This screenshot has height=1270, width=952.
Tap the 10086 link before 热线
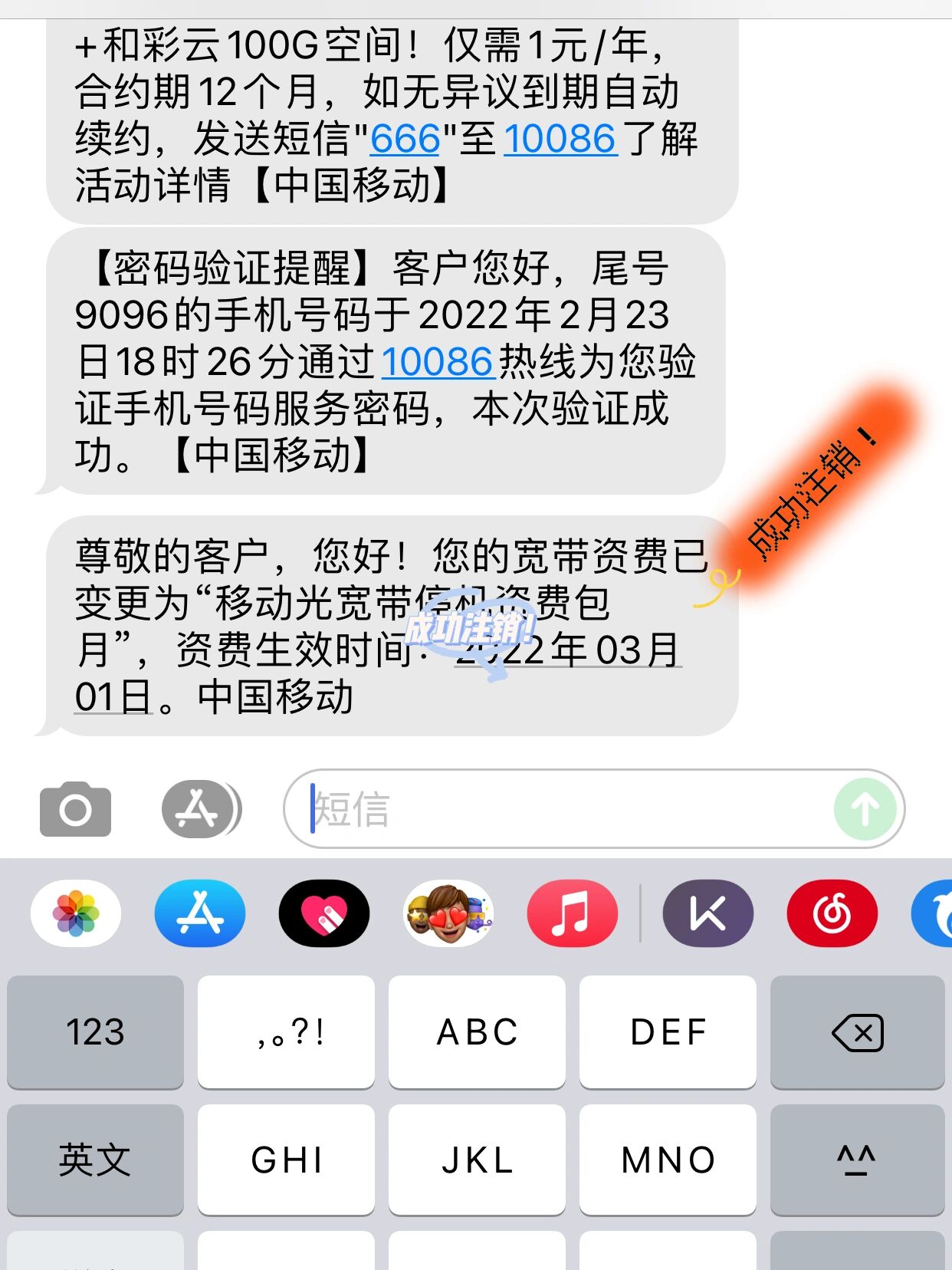[x=438, y=362]
